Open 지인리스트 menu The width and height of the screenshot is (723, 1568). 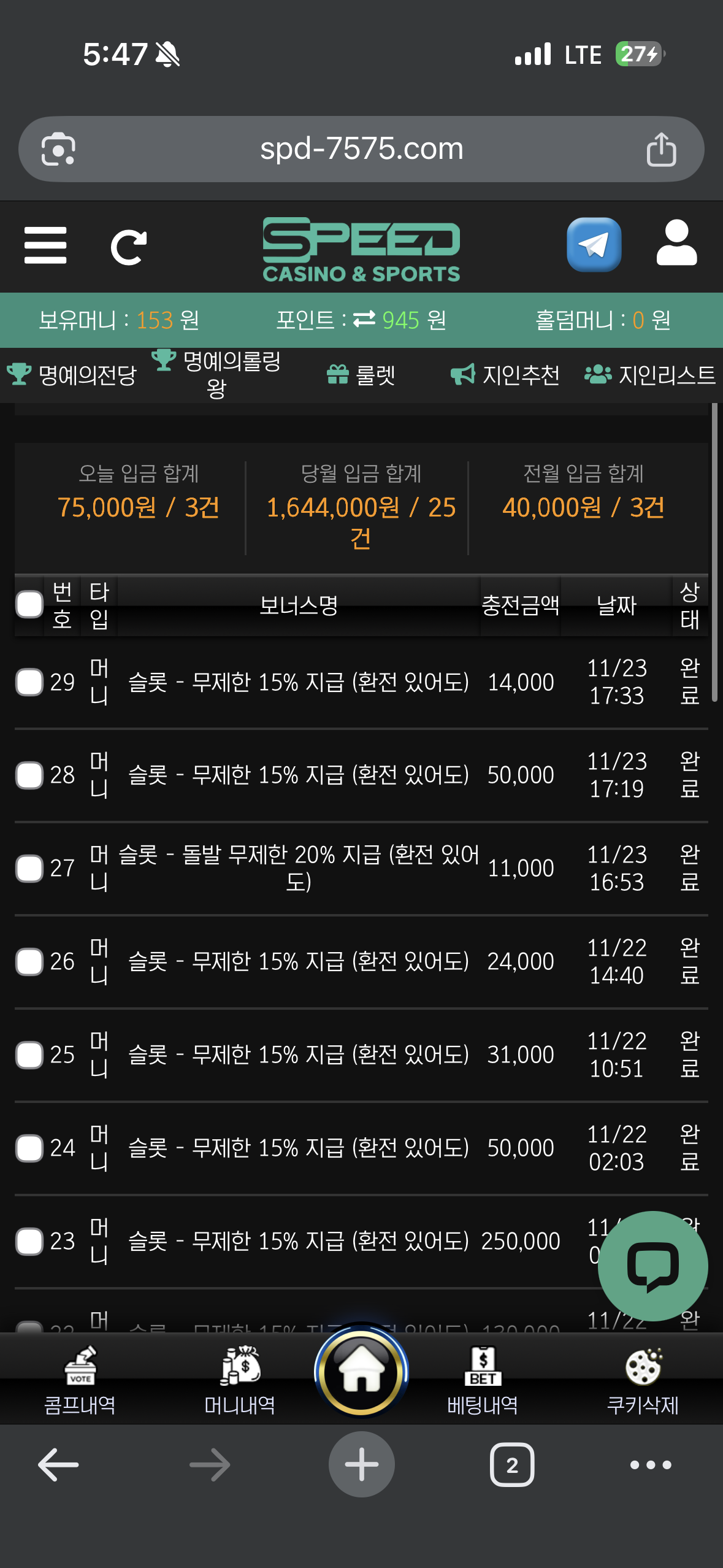[x=651, y=374]
